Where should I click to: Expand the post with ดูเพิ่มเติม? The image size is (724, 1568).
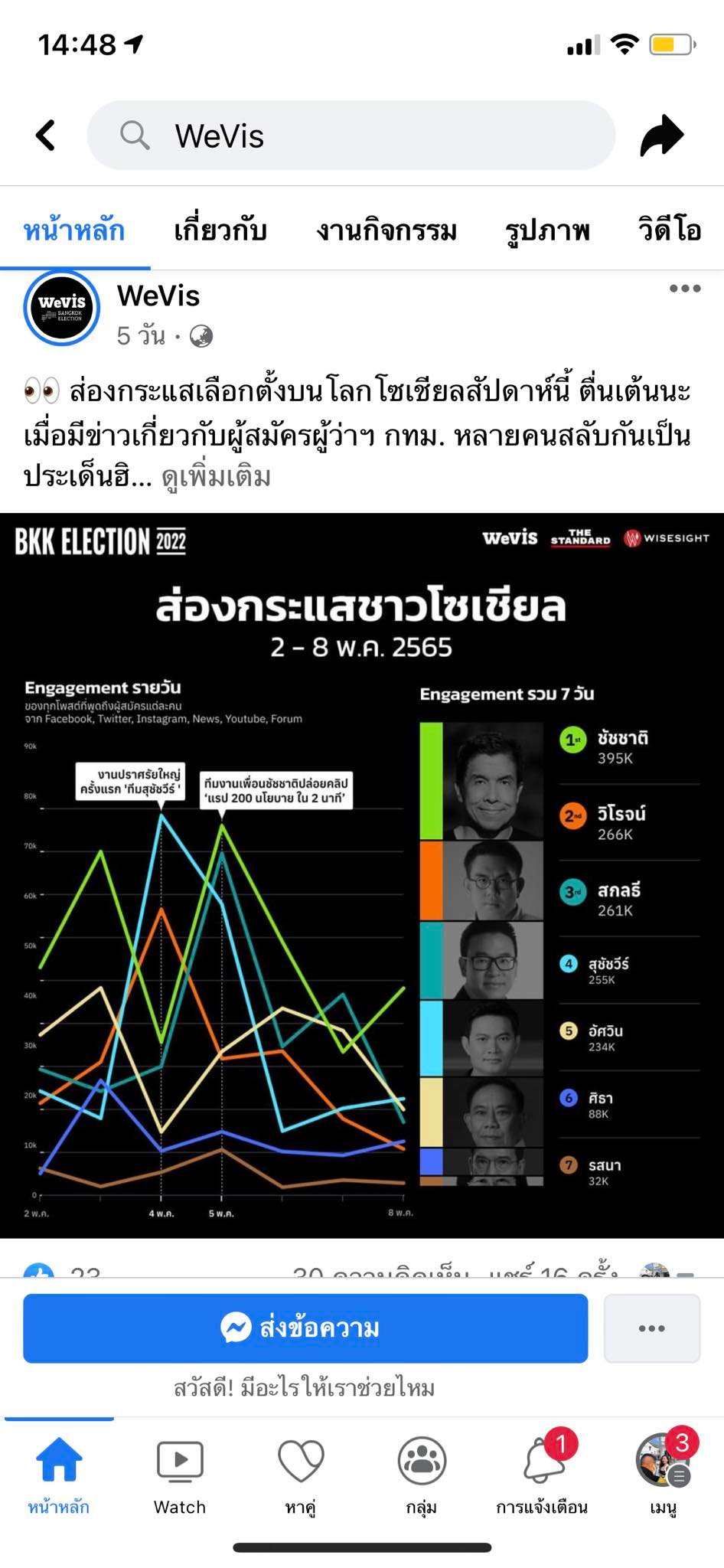[x=217, y=478]
